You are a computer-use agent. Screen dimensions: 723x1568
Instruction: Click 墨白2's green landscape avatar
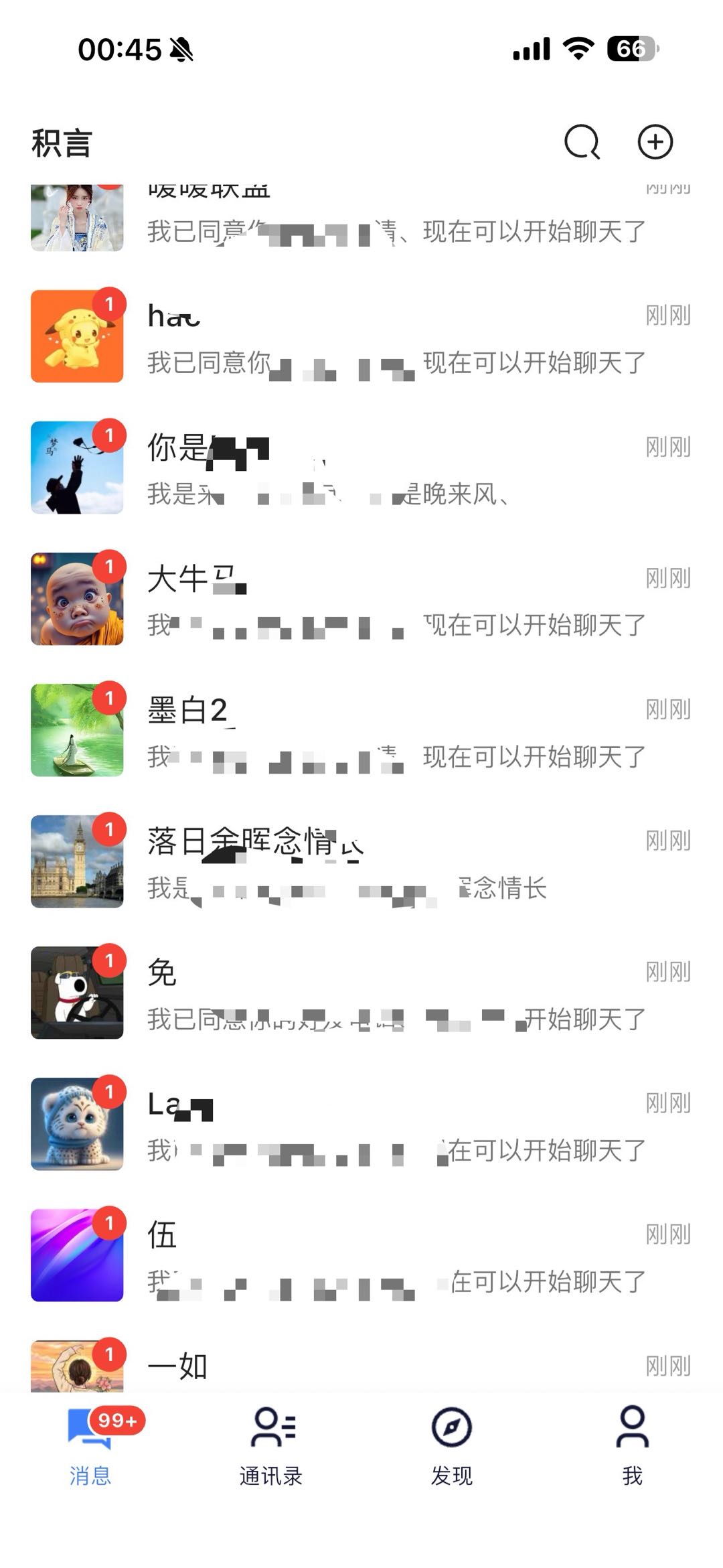point(77,730)
